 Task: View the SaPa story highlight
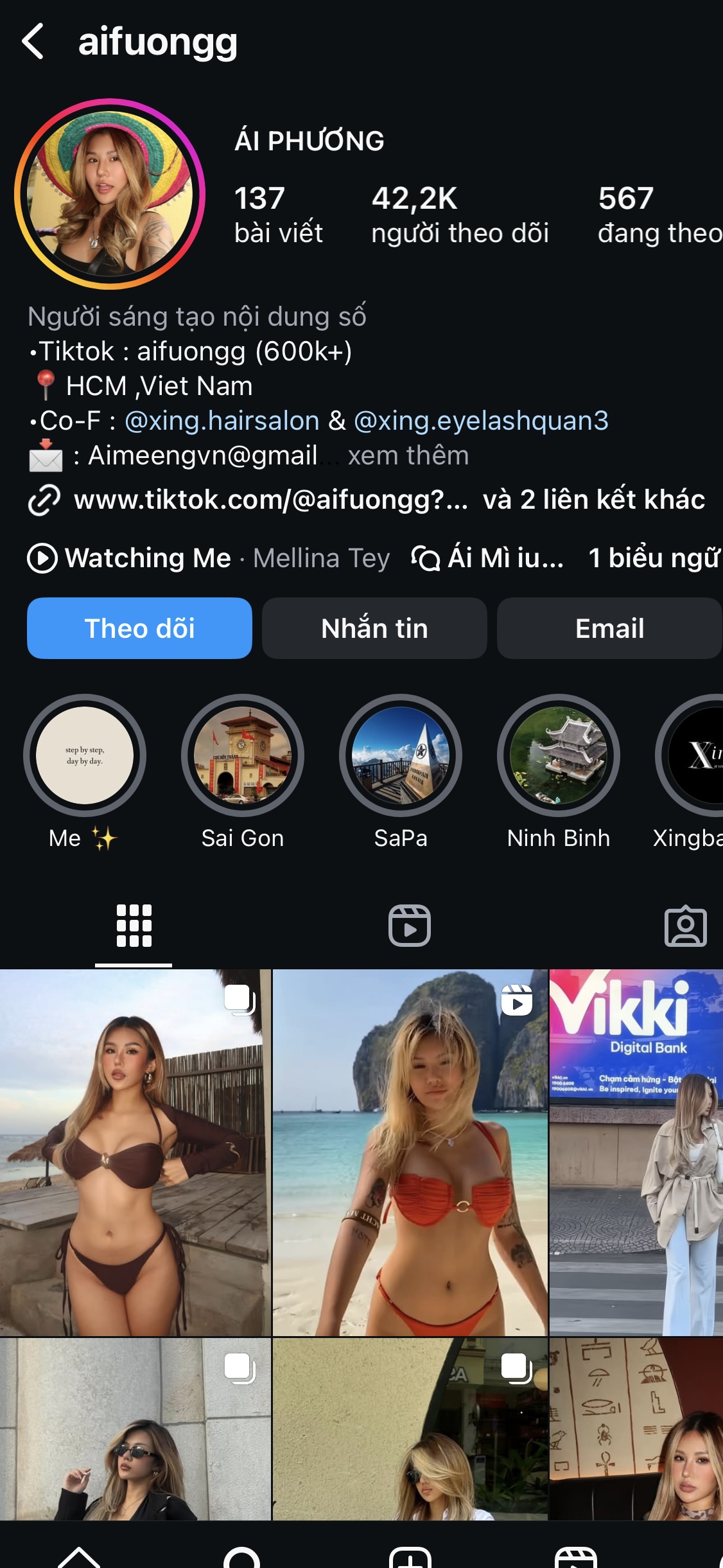click(x=401, y=755)
